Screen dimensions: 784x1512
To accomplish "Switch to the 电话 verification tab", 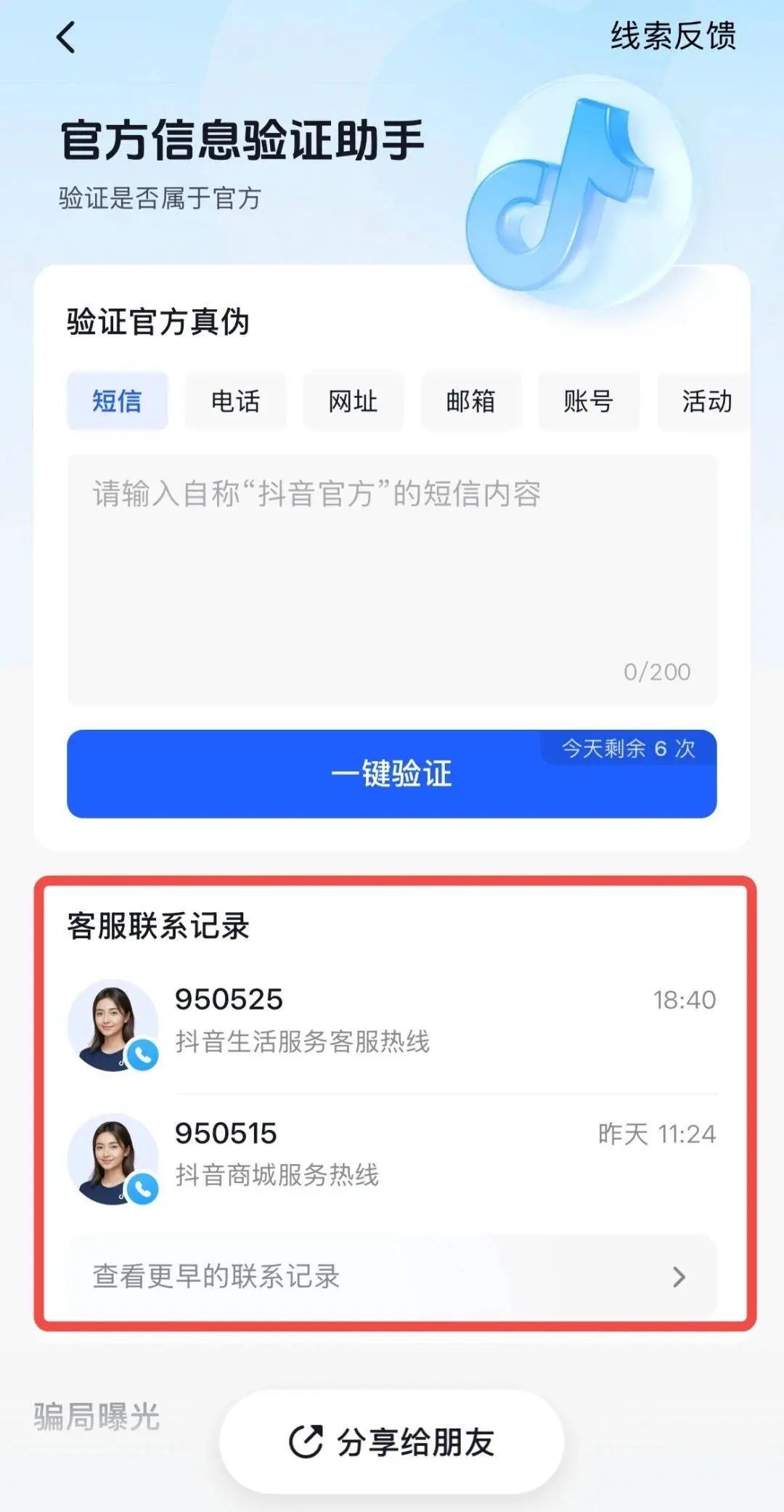I will click(235, 401).
